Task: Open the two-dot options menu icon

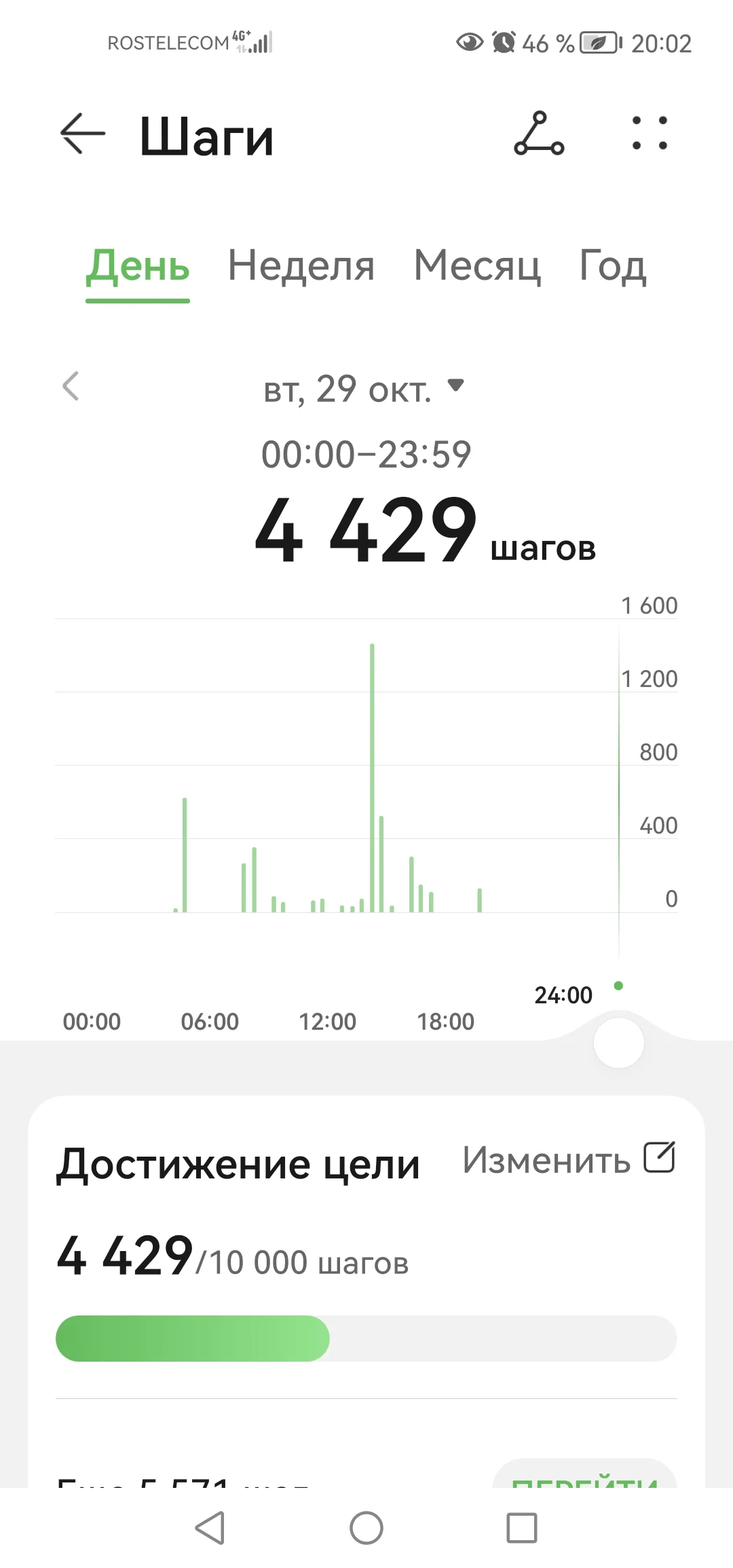Action: (x=650, y=134)
